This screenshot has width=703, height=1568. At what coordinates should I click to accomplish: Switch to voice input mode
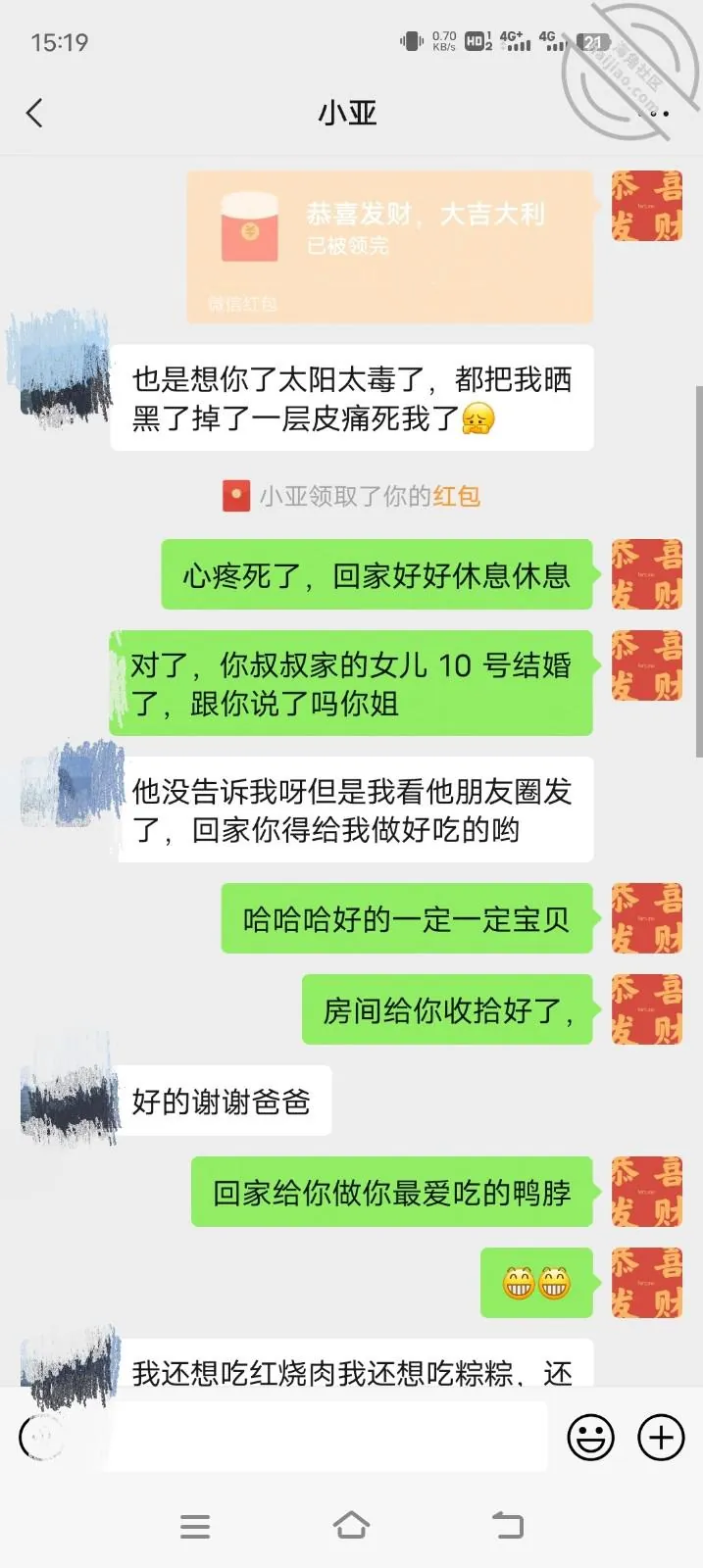[x=42, y=1438]
